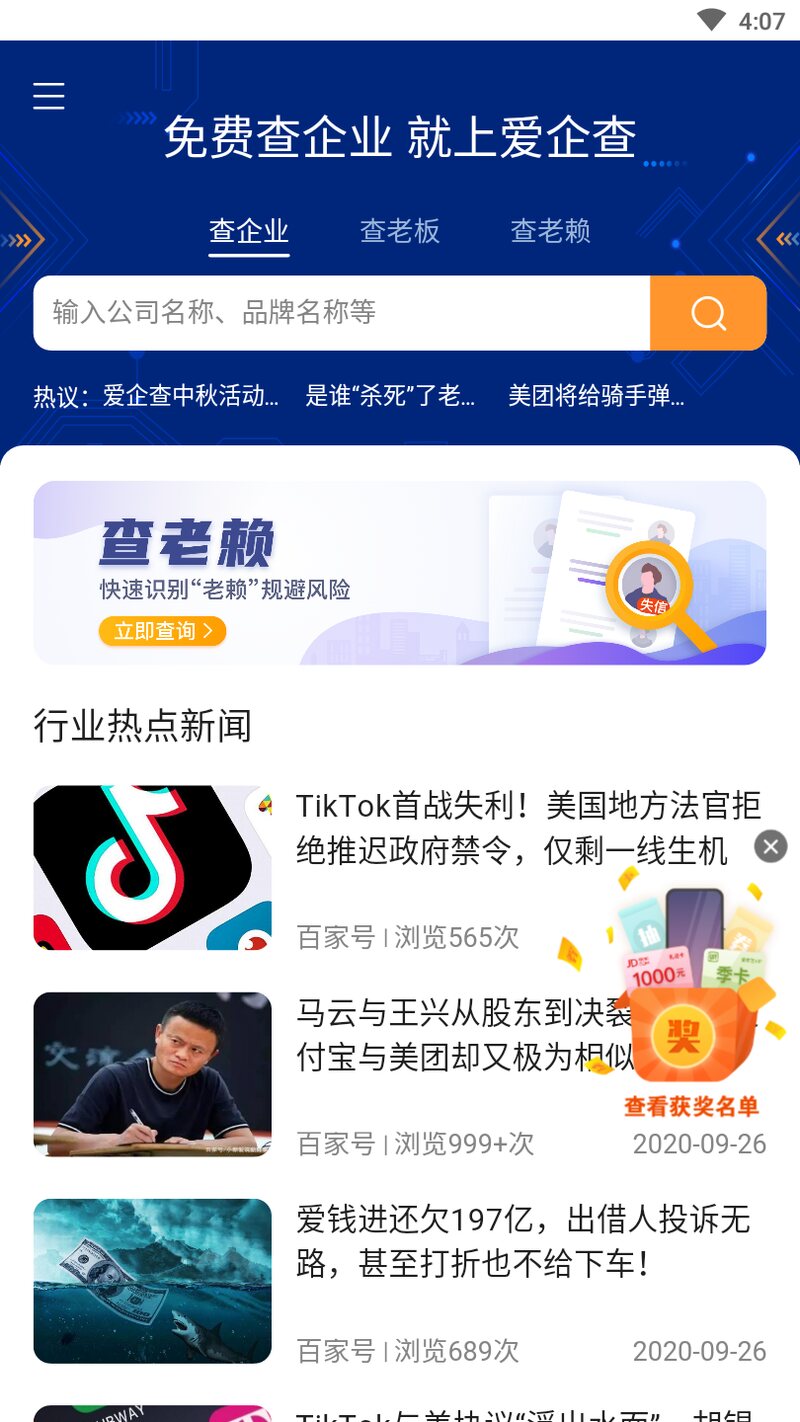
Task: Select the 查企业 tab
Action: 249,231
